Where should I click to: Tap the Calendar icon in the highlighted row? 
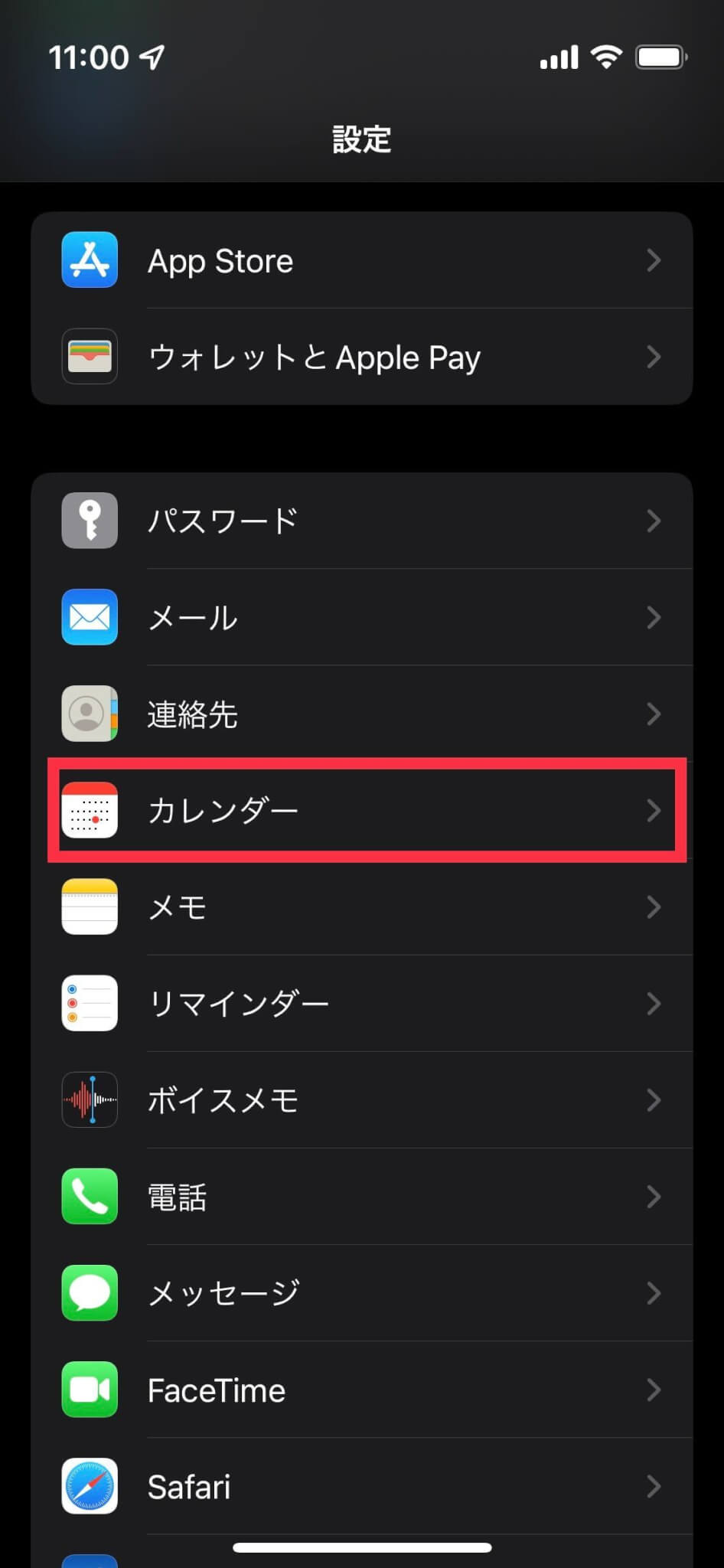tap(90, 812)
